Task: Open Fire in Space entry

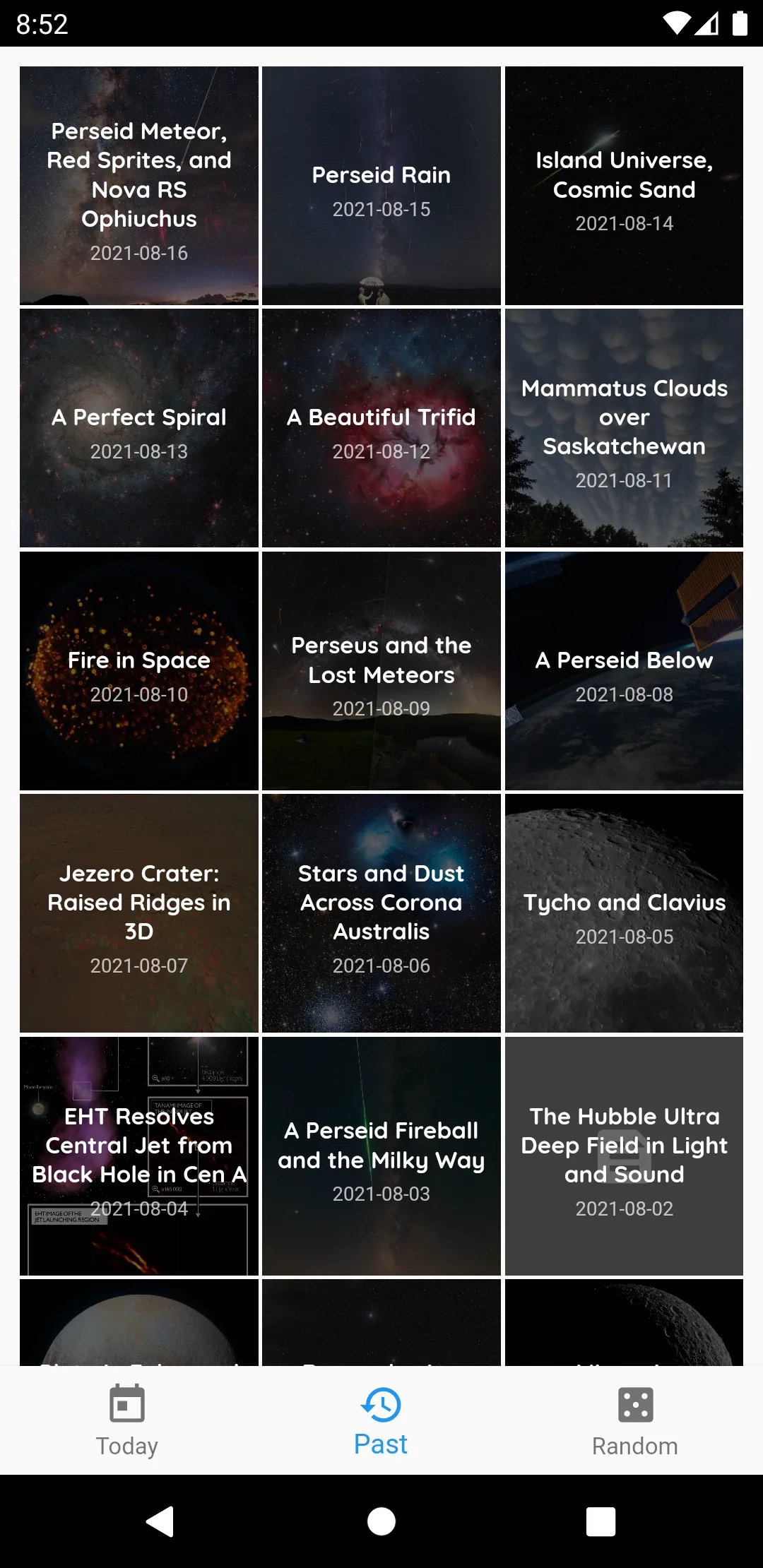Action: click(139, 671)
